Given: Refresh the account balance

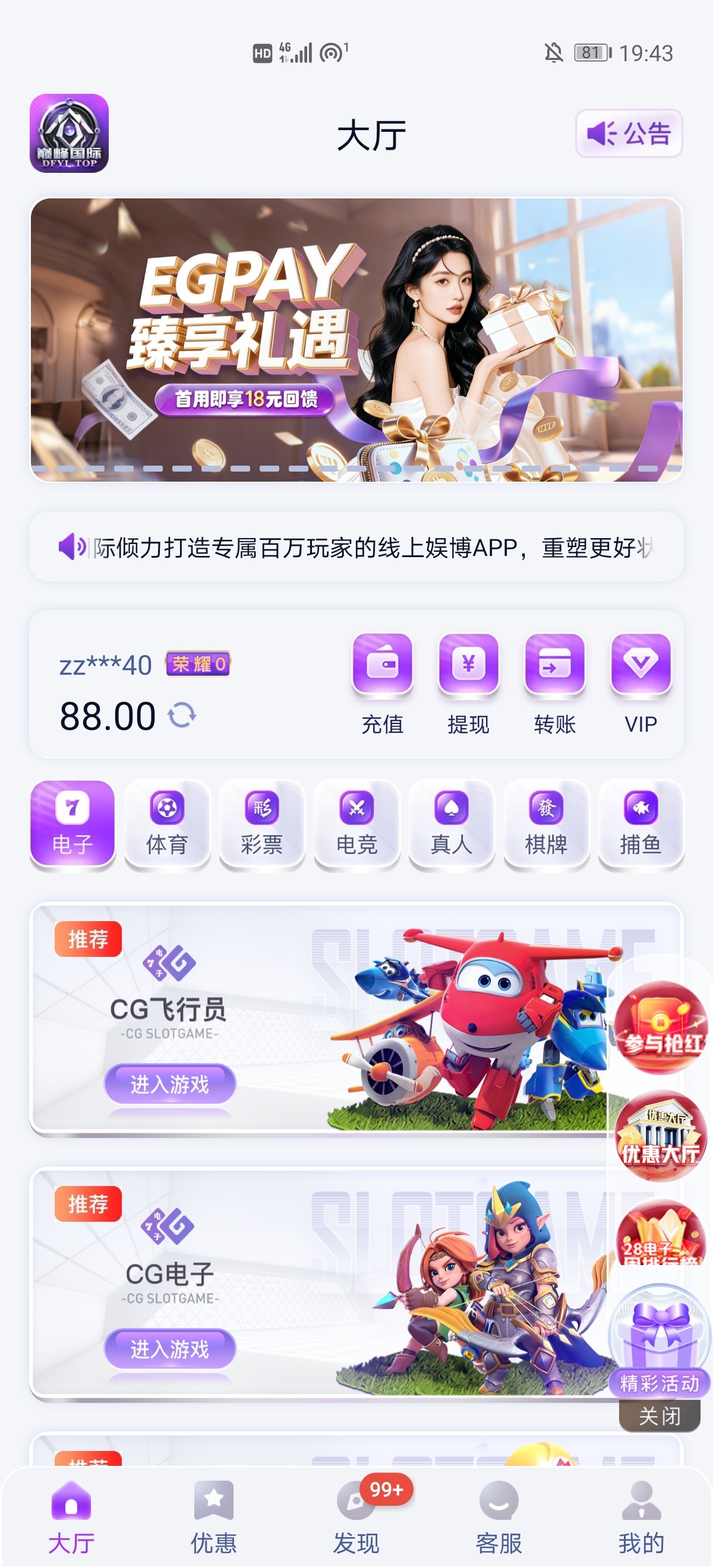Looking at the screenshot, I should 182,715.
